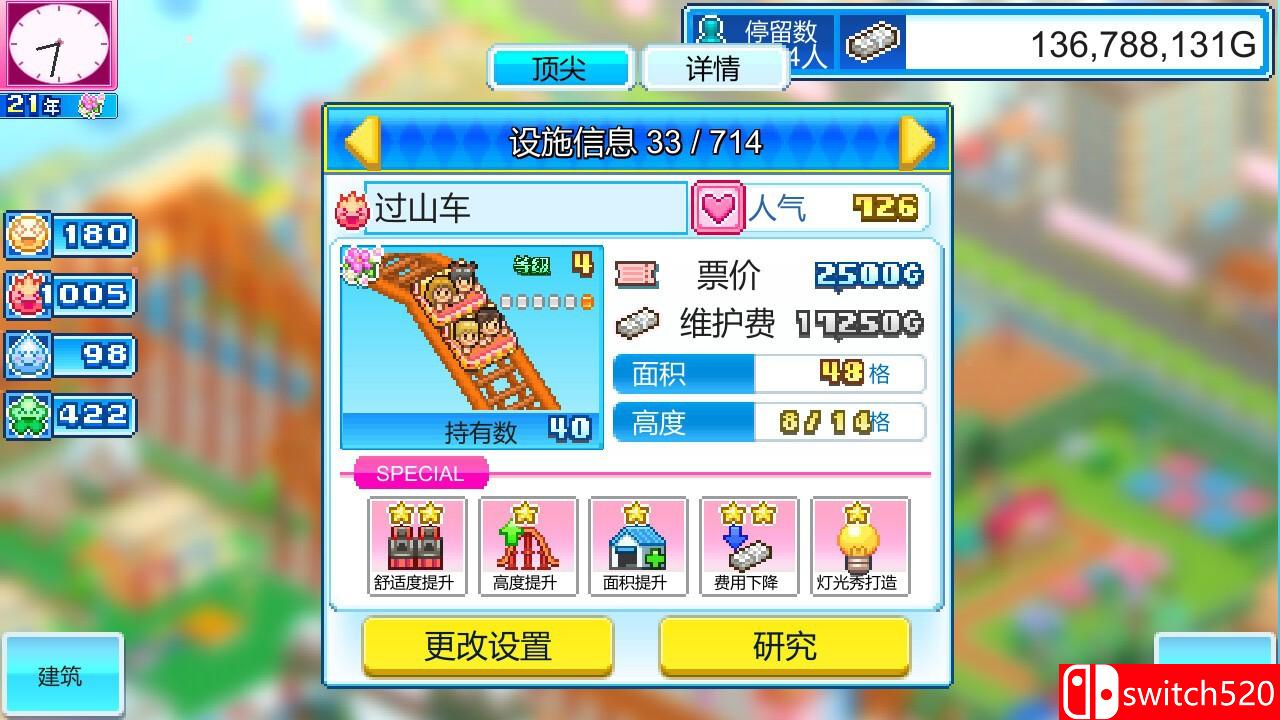Open the 研究 button
The image size is (1280, 720).
(x=785, y=646)
